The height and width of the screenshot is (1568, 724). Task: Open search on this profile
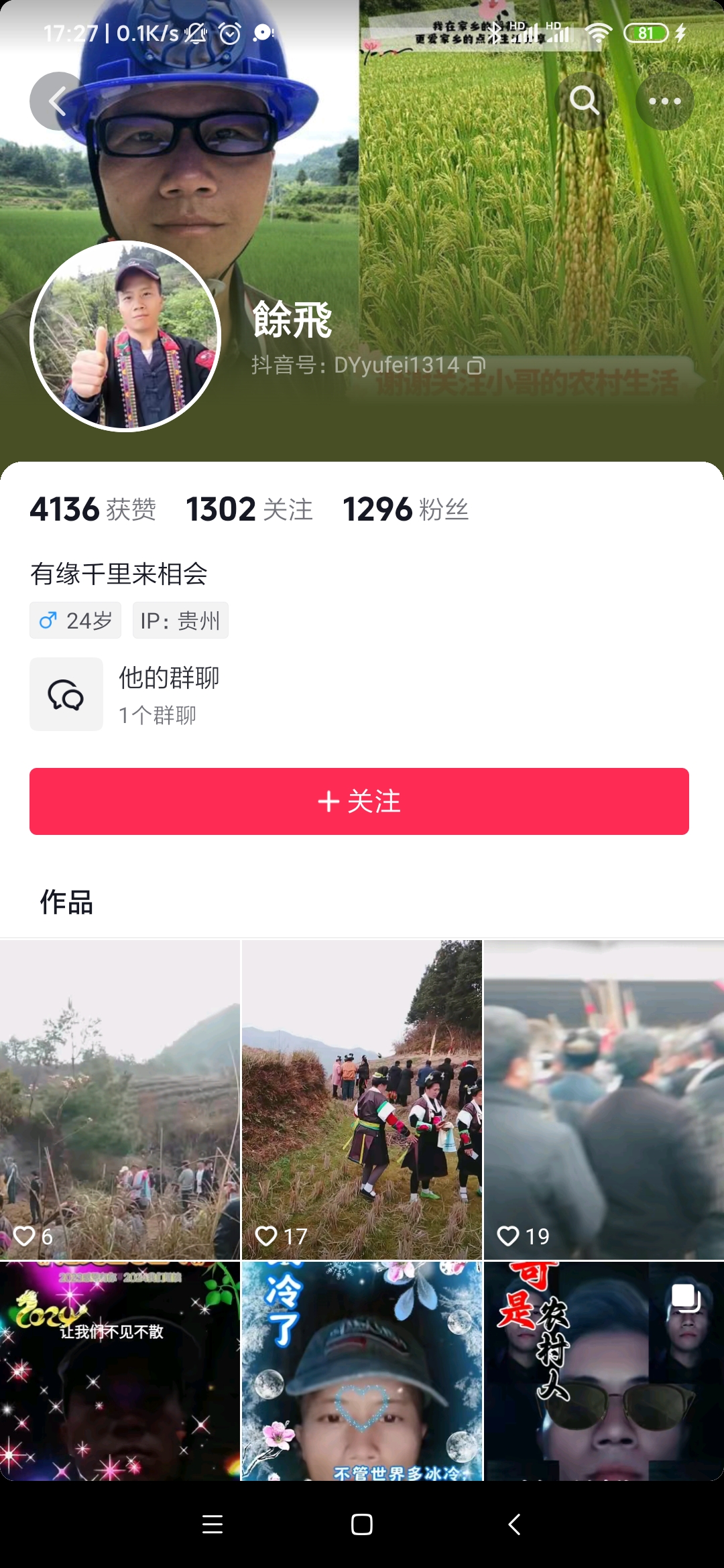point(585,102)
